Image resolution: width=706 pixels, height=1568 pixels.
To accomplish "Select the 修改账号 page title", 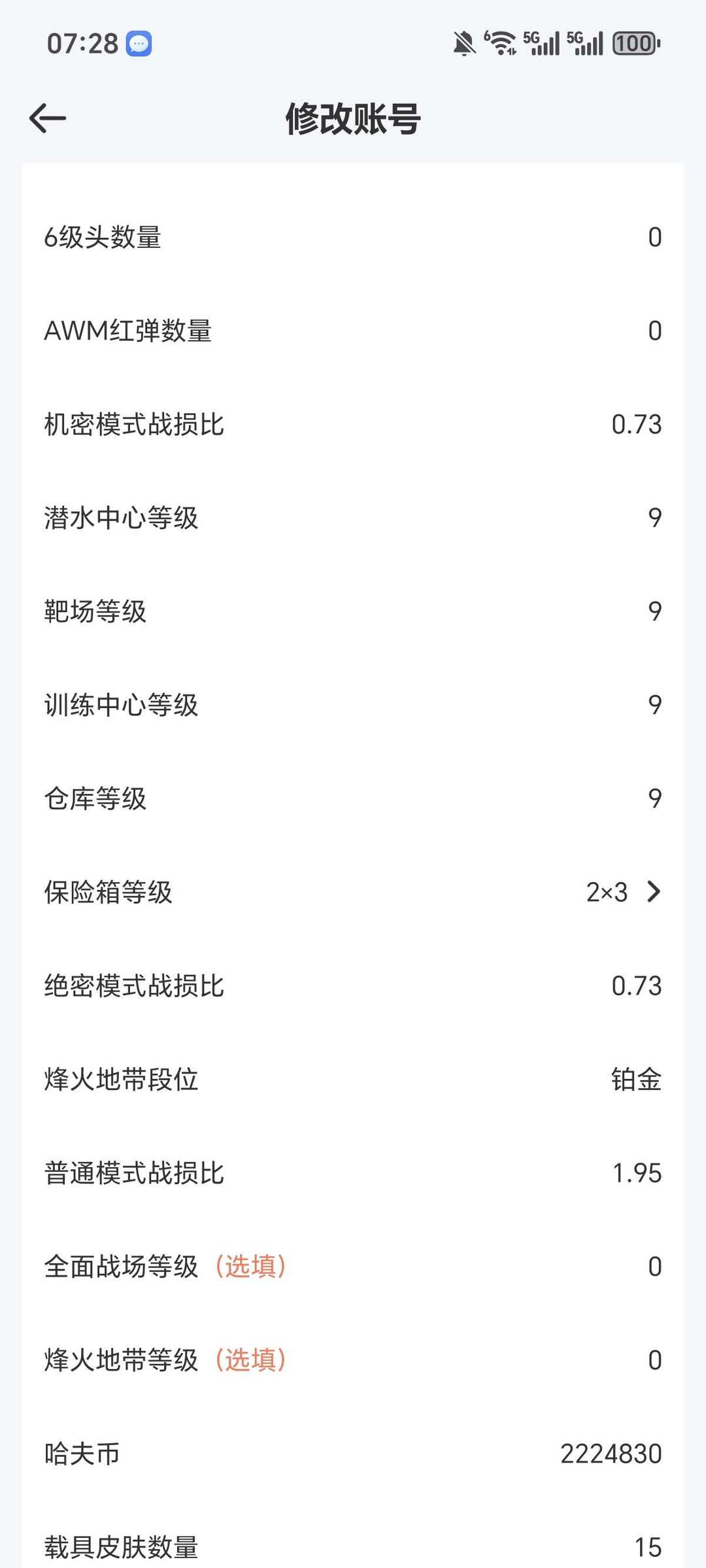I will [x=353, y=118].
